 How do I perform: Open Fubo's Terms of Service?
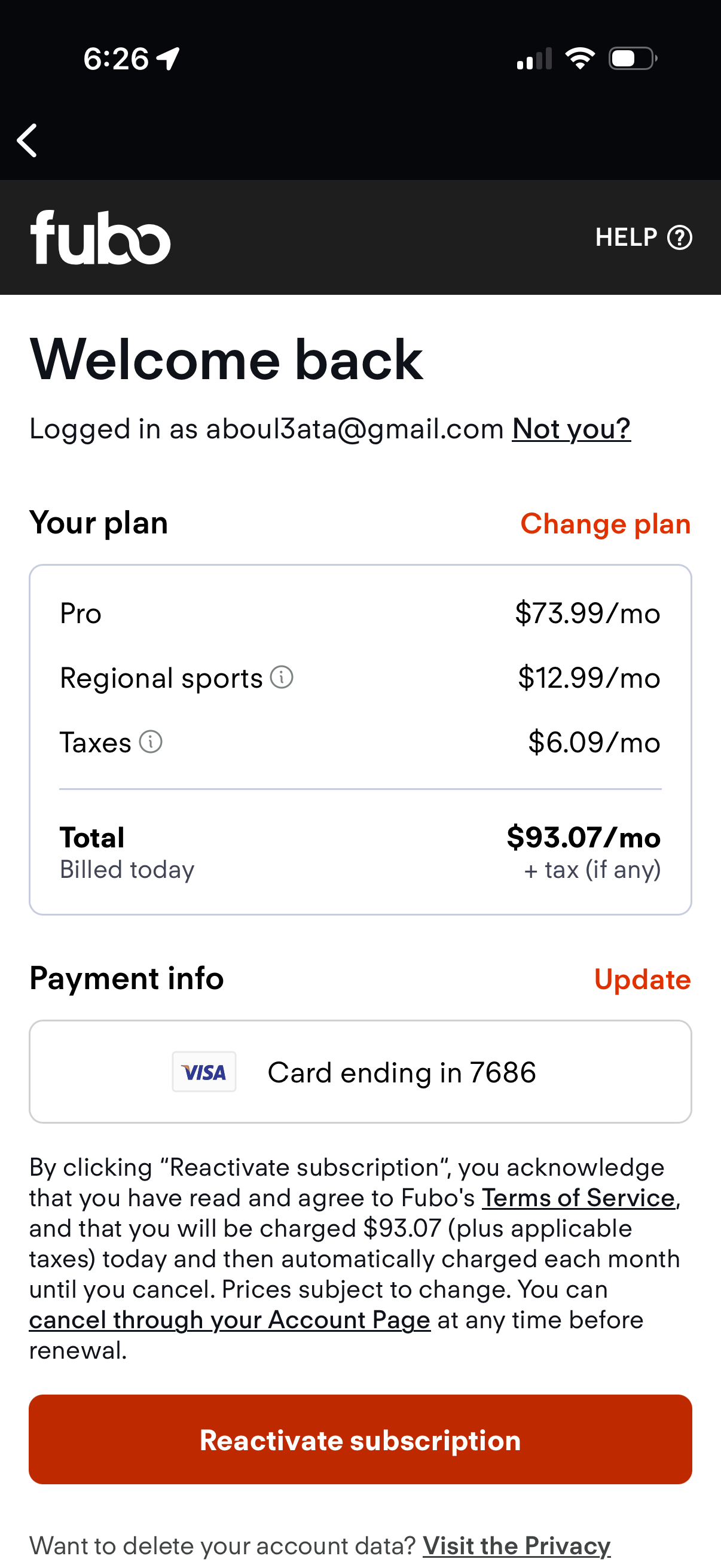coord(578,1197)
